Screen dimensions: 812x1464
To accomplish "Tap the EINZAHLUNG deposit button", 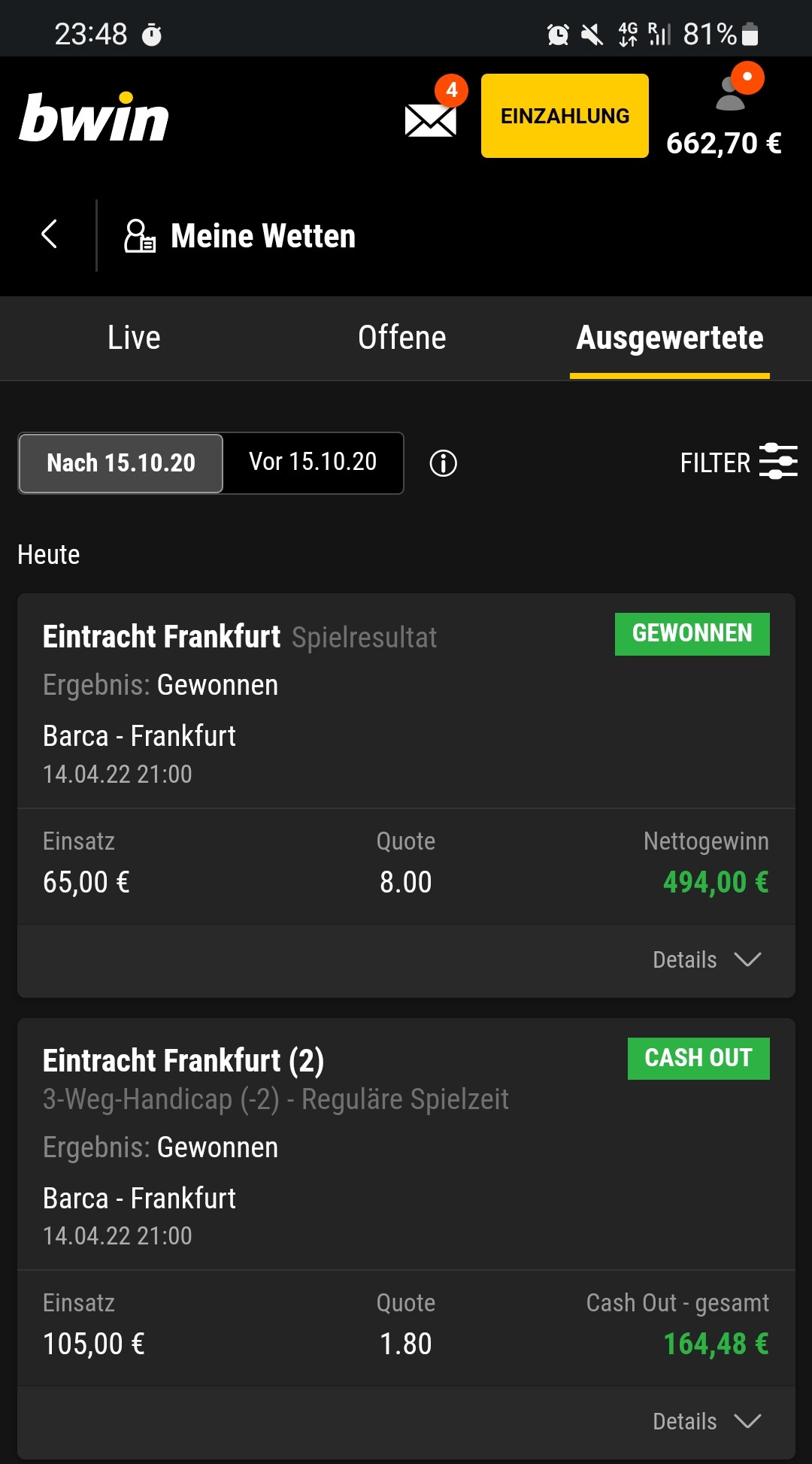I will [x=565, y=116].
